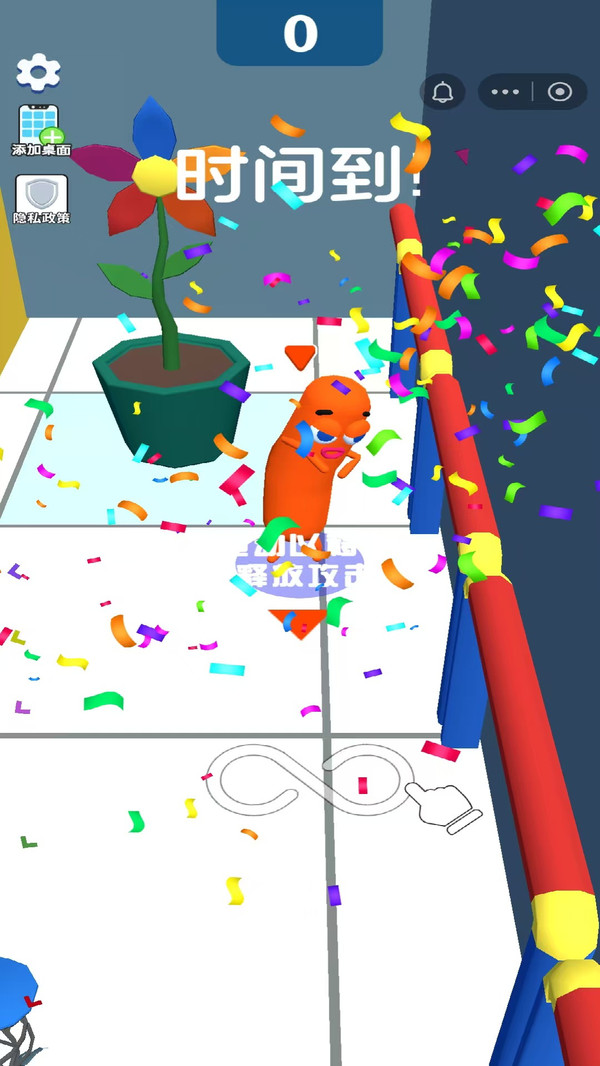
Task: Open the settings gear
Action: click(x=39, y=71)
